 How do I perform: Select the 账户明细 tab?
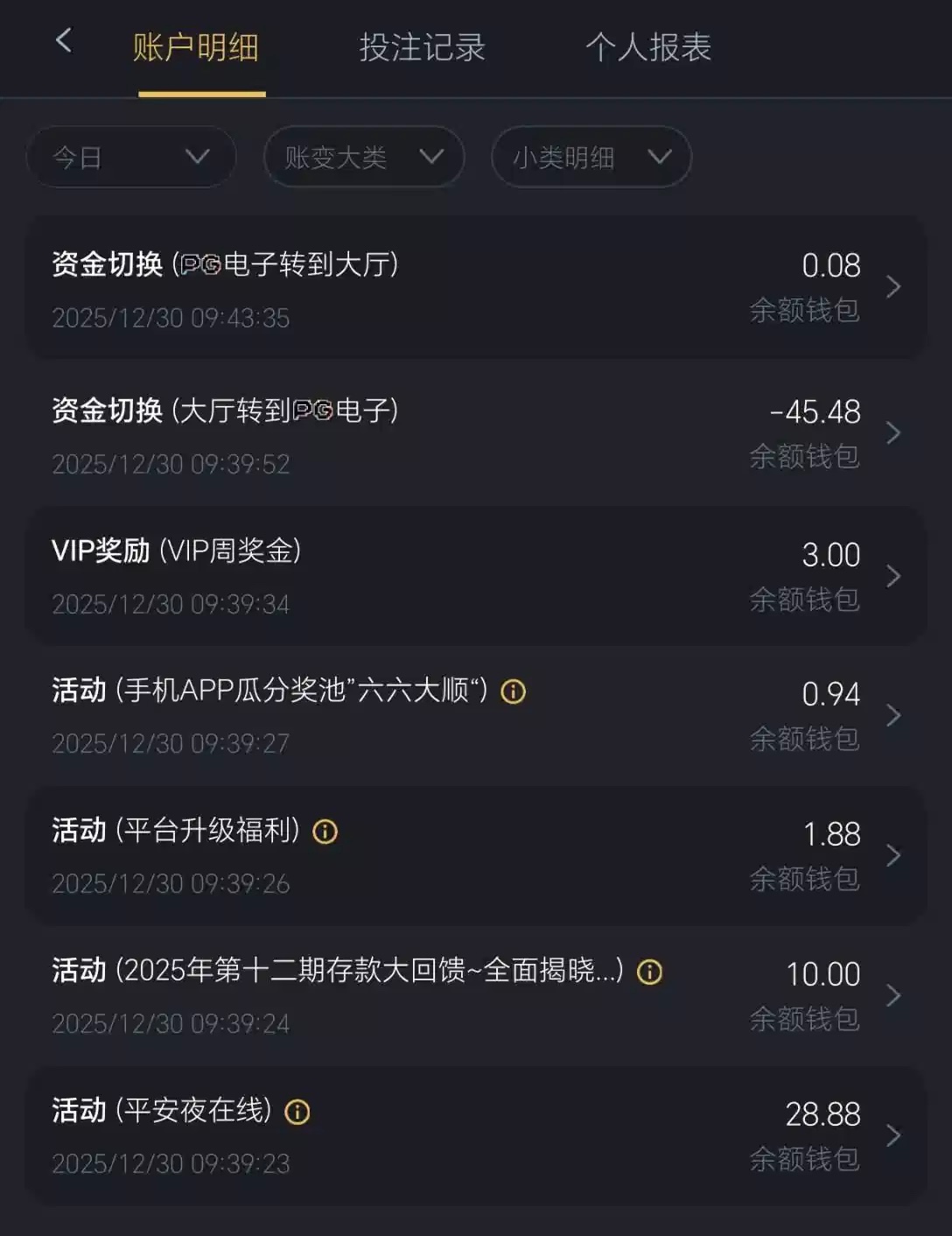tap(196, 48)
